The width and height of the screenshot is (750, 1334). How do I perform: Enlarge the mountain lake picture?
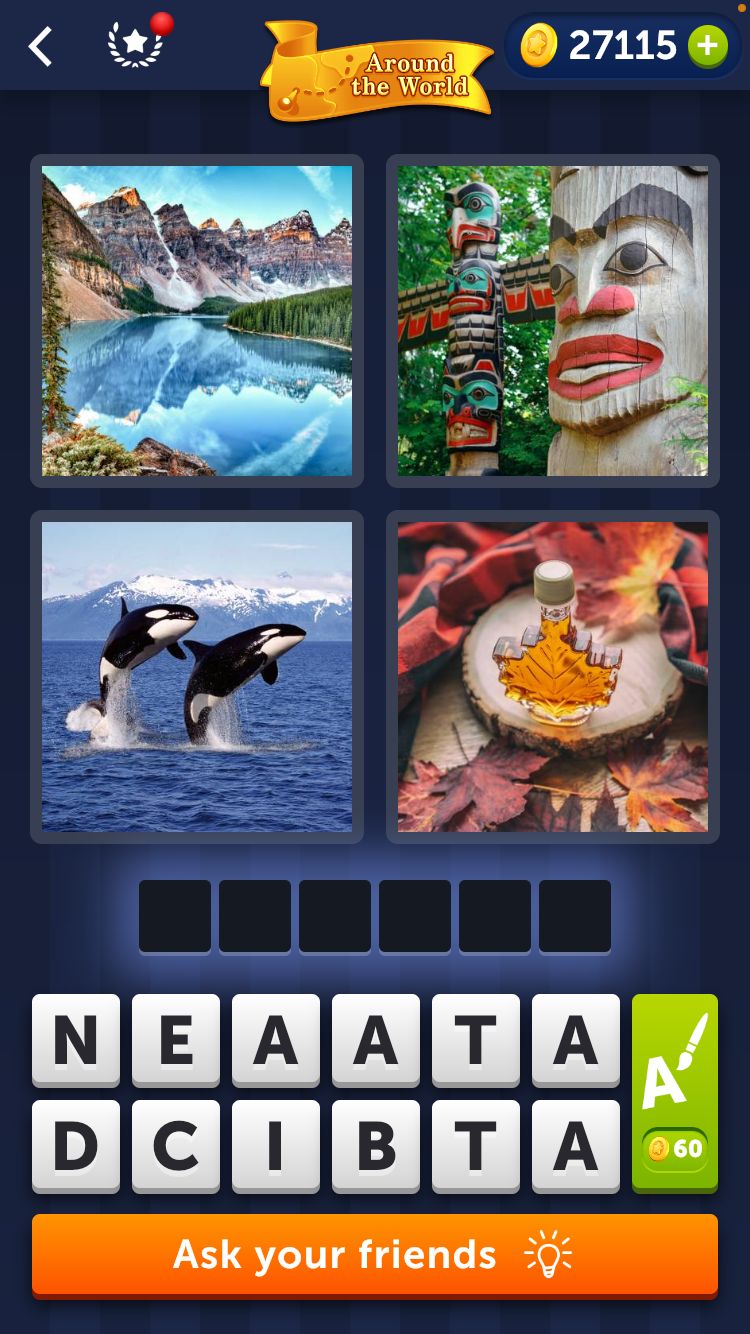(197, 321)
